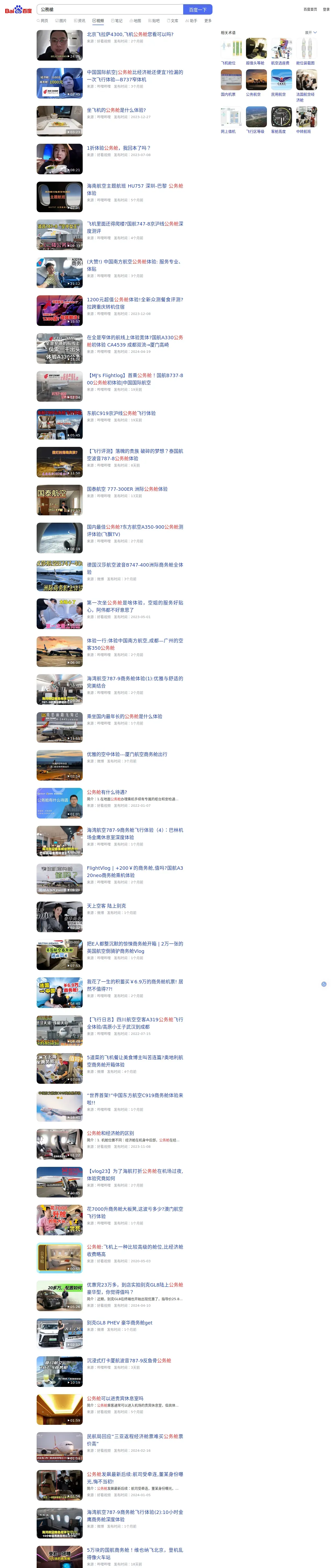Switch to the 图片 tab
Viewport: 336px width, 1568px height.
tap(61, 21)
